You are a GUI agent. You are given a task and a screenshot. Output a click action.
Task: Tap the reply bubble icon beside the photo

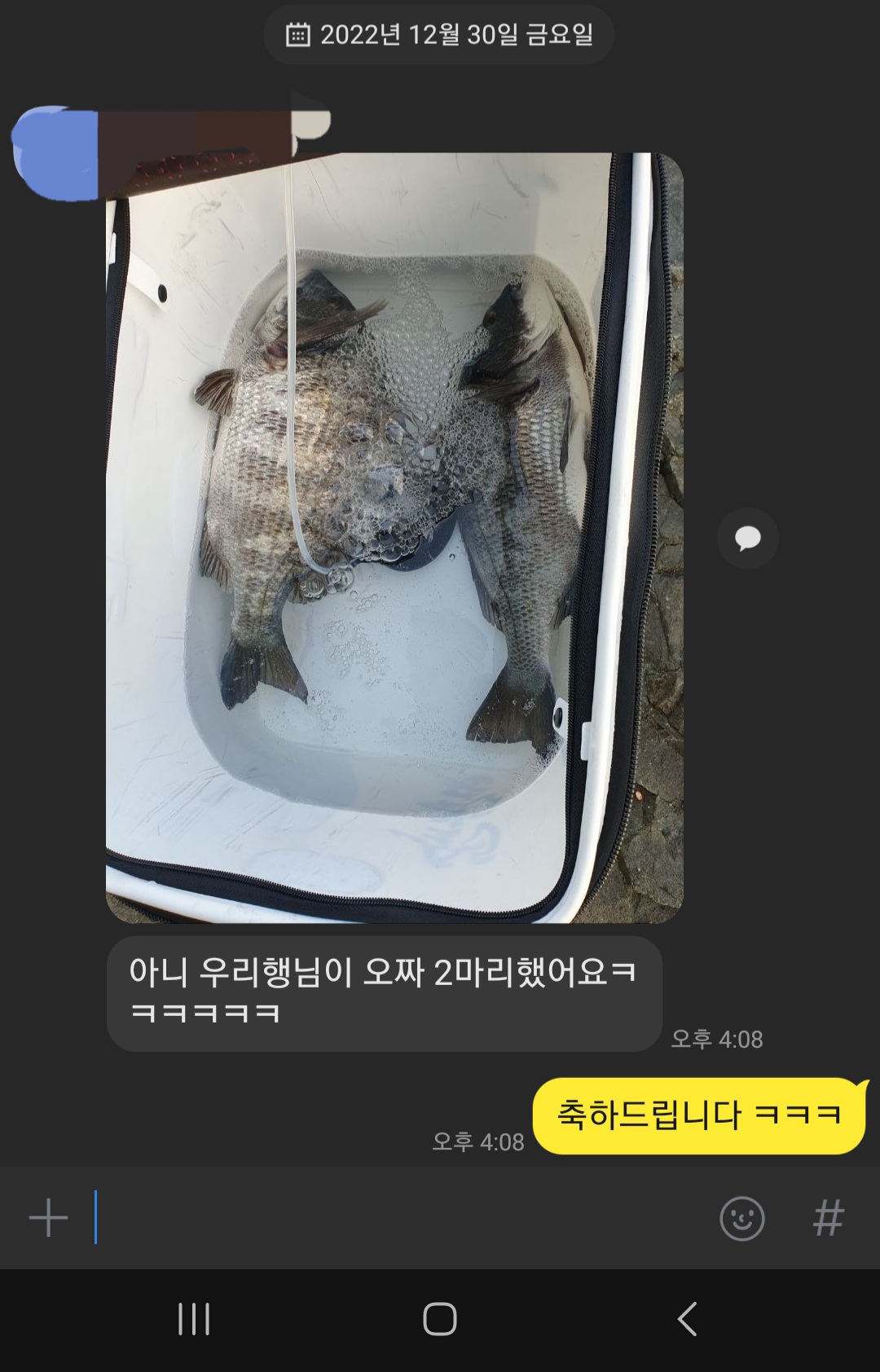pyautogui.click(x=747, y=539)
